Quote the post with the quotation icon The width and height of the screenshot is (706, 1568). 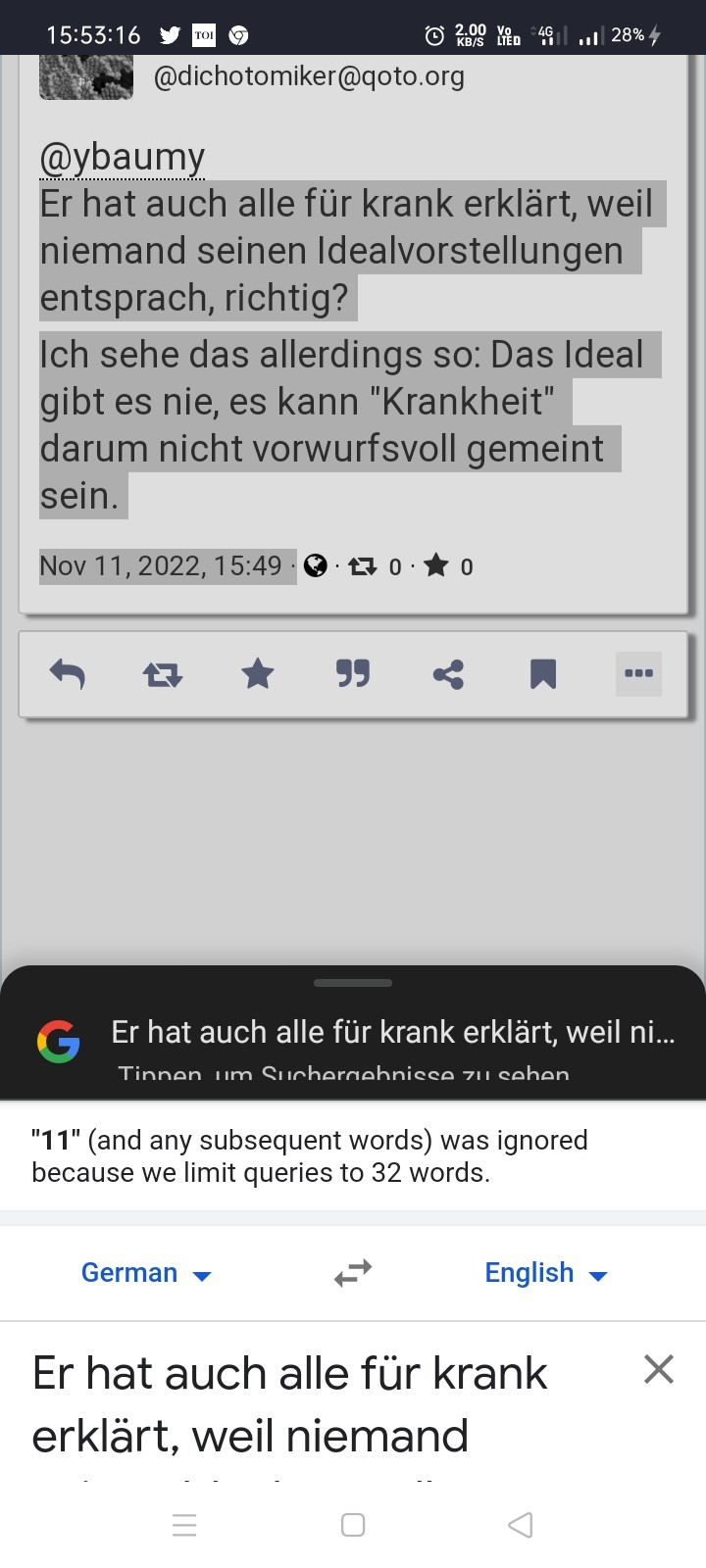point(353,674)
